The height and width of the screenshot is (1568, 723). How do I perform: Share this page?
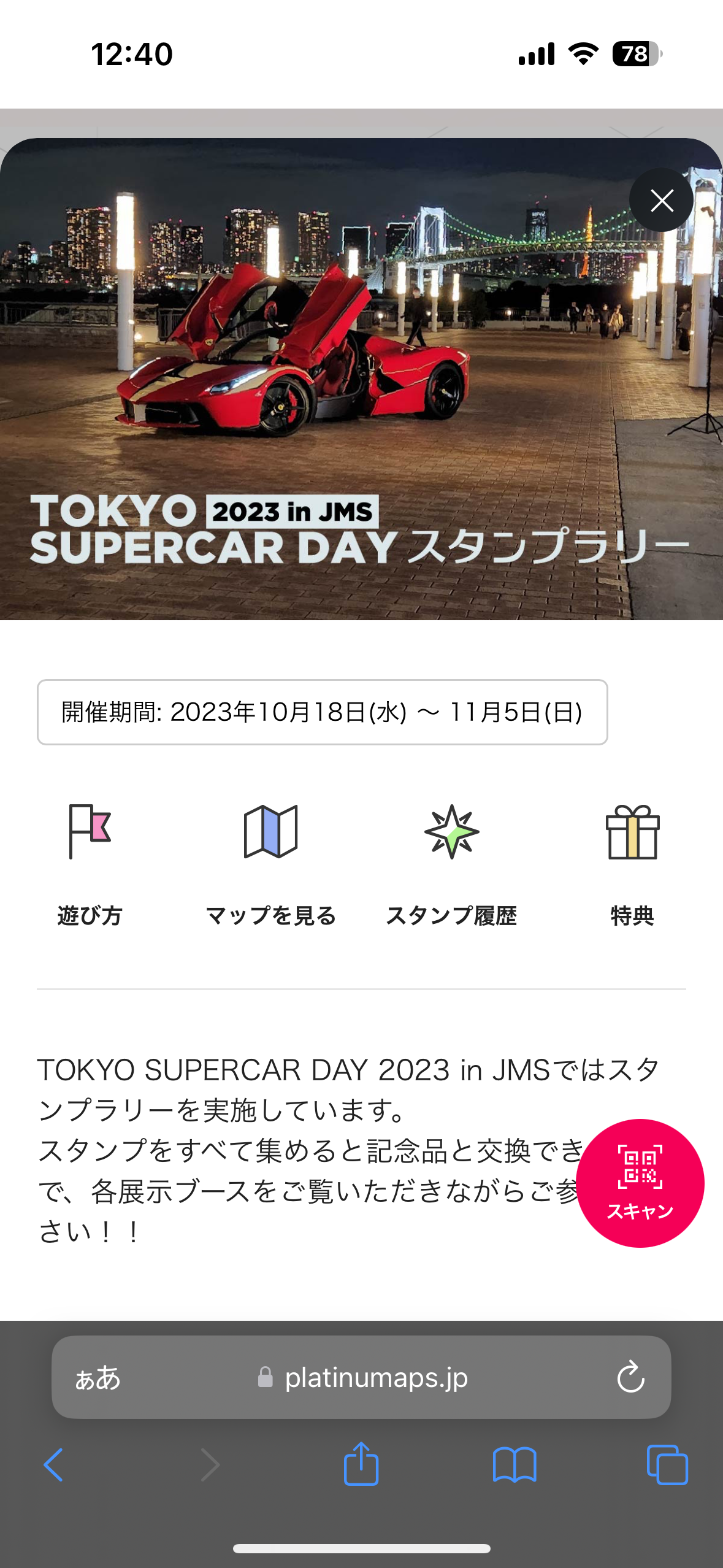(x=361, y=1464)
